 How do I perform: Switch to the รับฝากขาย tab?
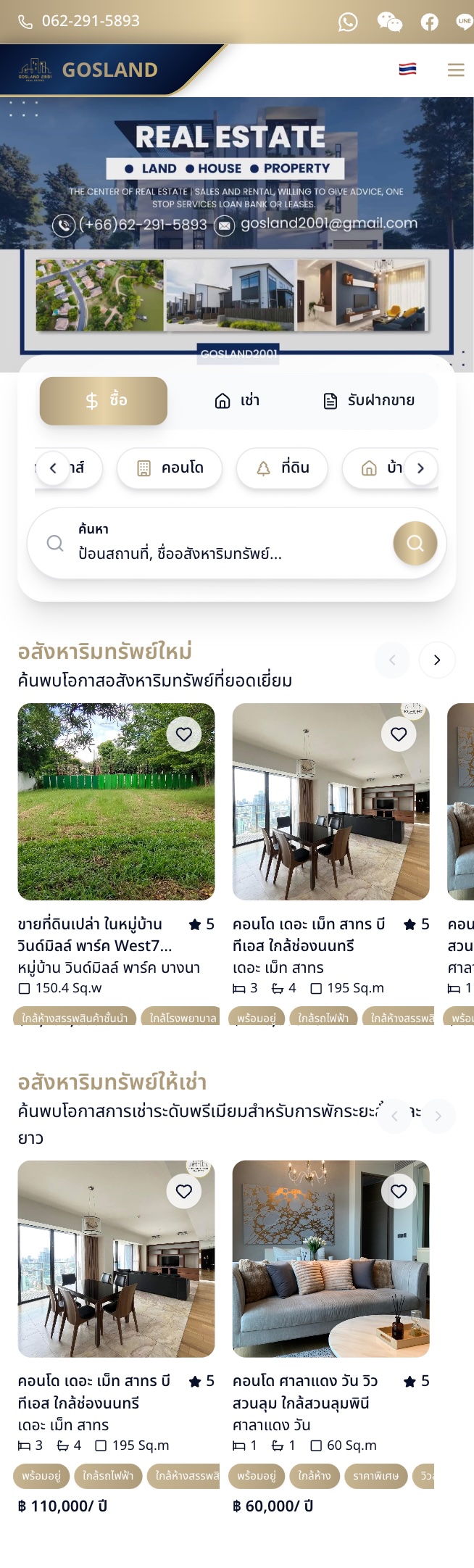pos(369,400)
